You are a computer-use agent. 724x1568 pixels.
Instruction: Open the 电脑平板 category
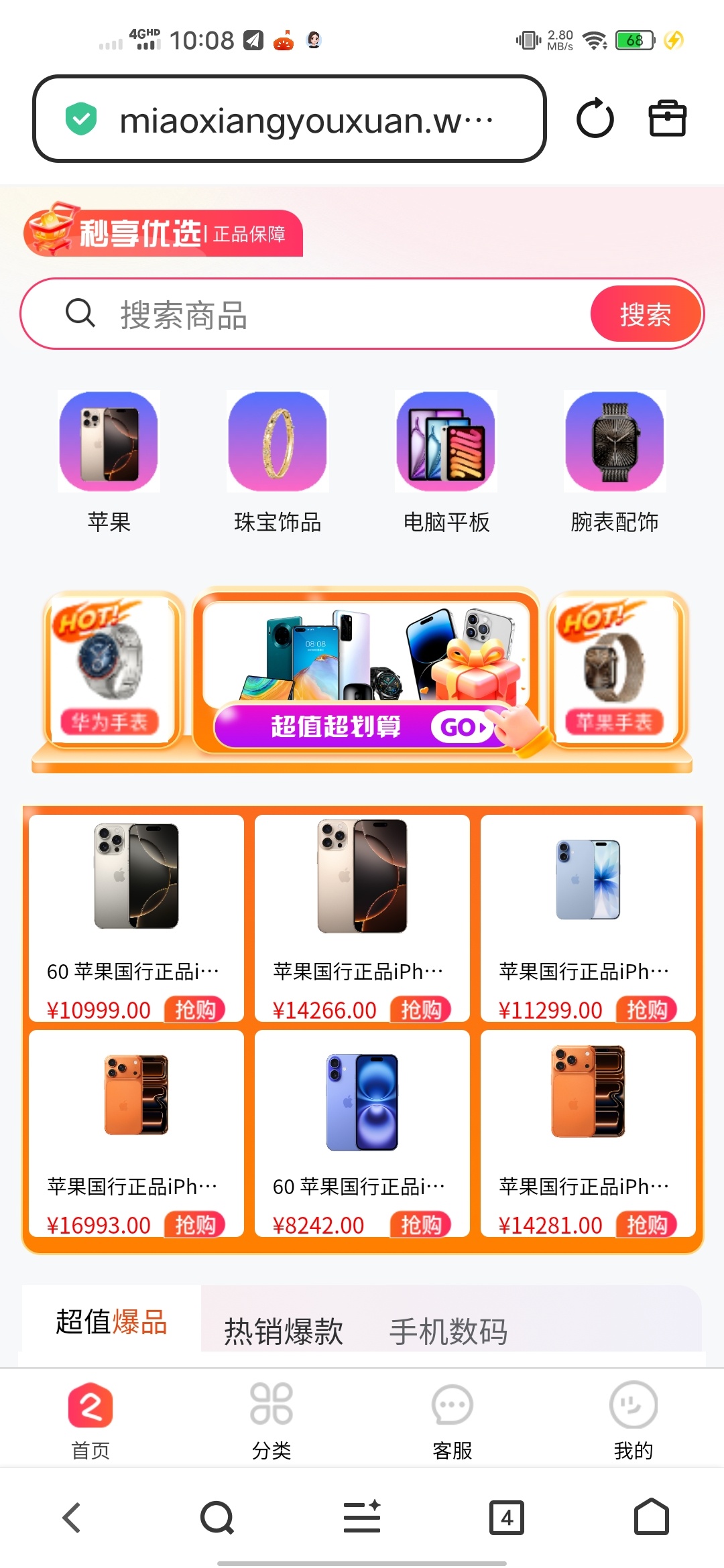[446, 462]
